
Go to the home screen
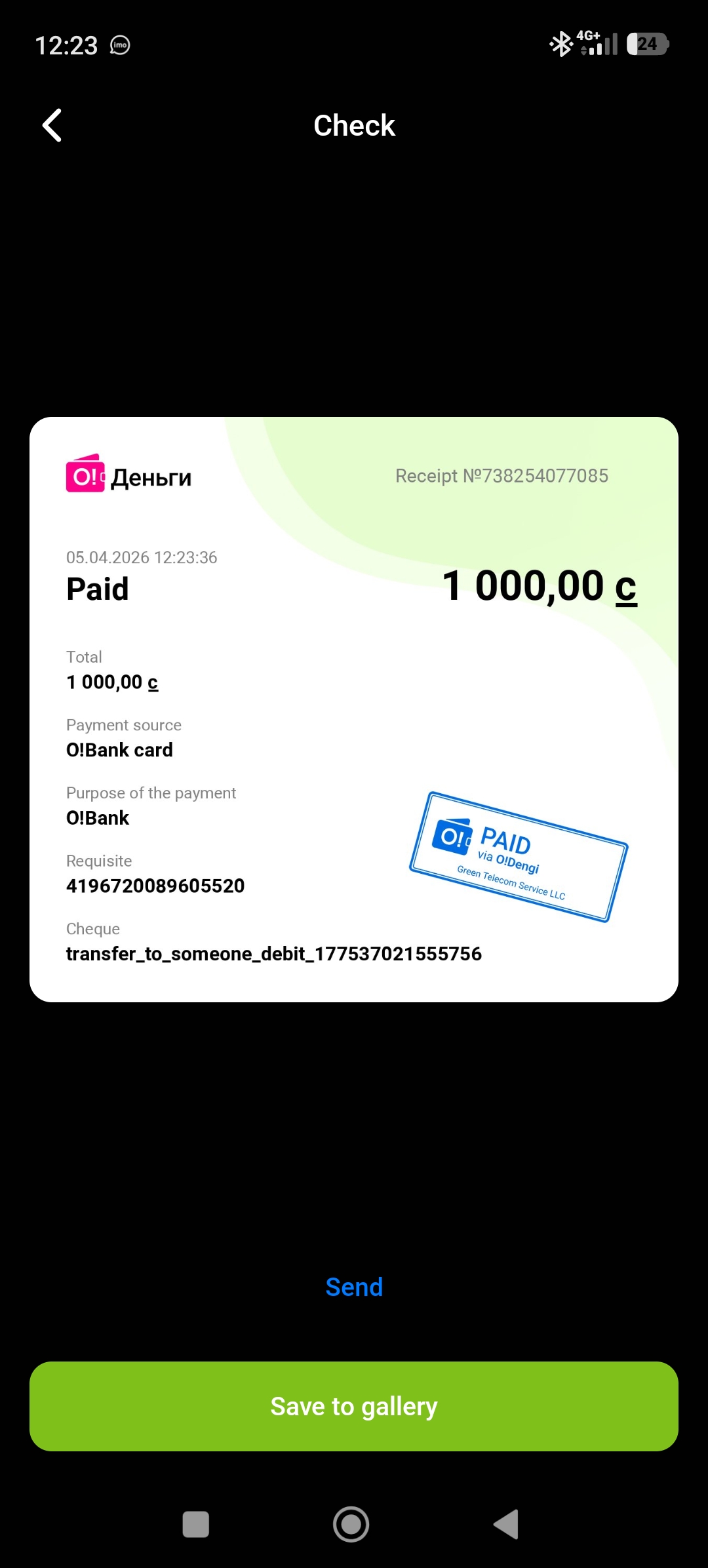click(351, 1524)
